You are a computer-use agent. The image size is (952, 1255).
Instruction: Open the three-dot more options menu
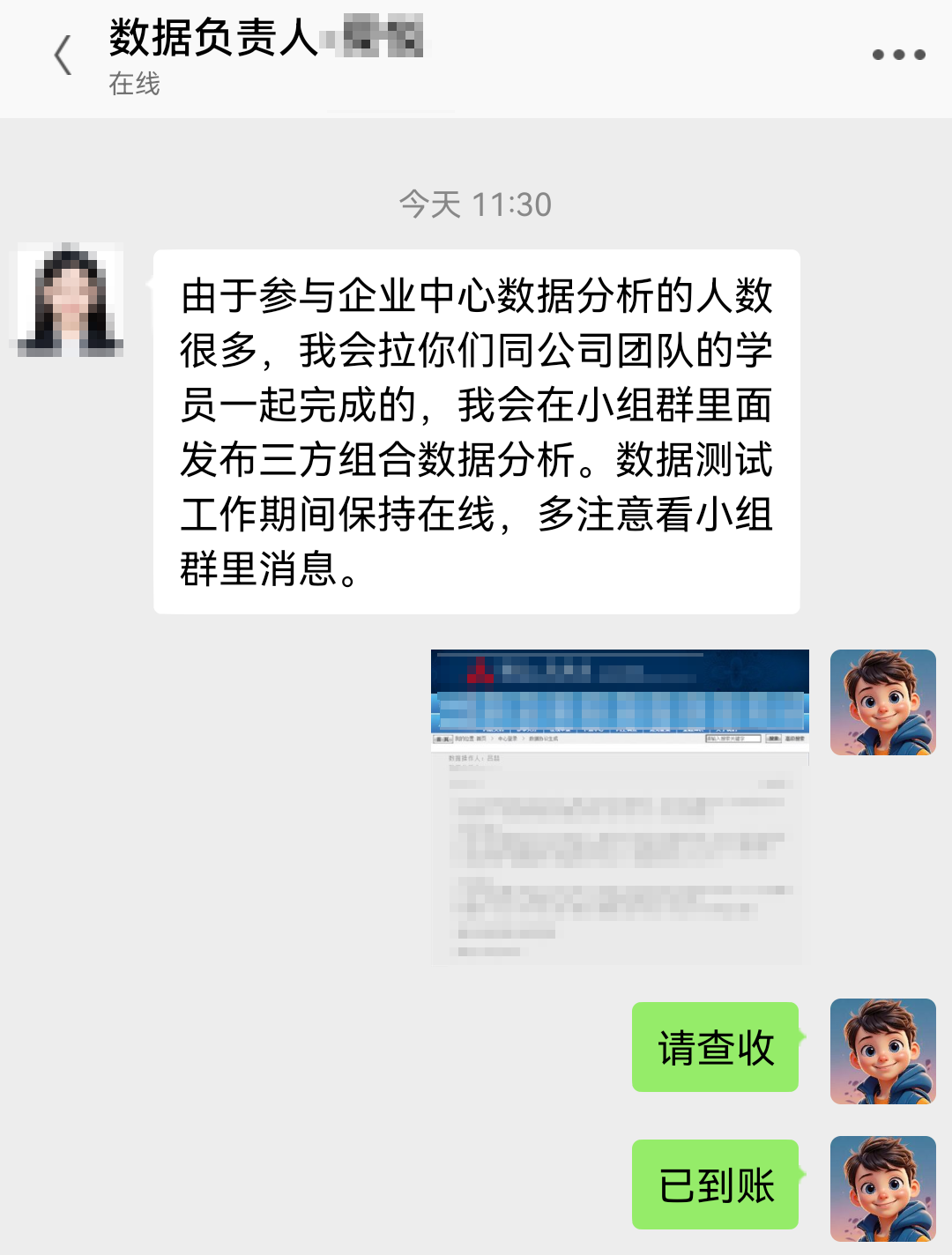pos(898,55)
